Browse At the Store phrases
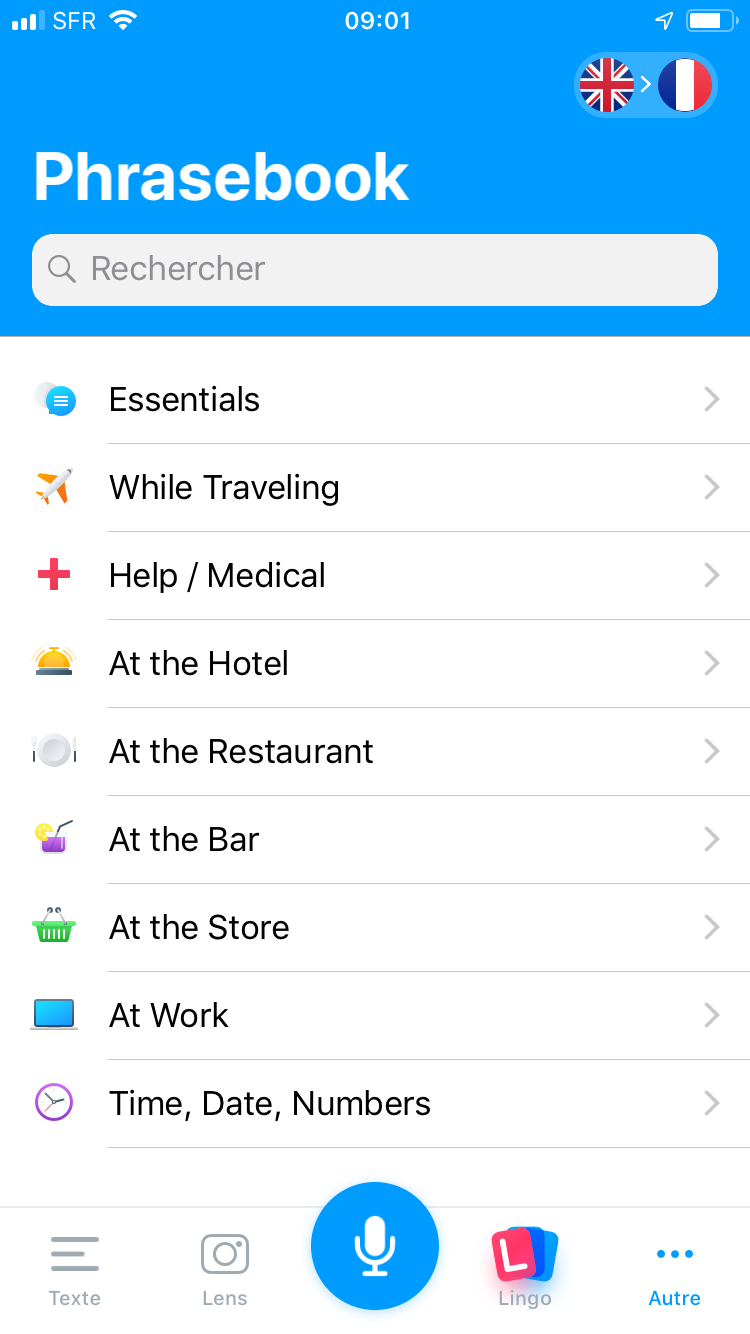The height and width of the screenshot is (1334, 750). click(375, 928)
